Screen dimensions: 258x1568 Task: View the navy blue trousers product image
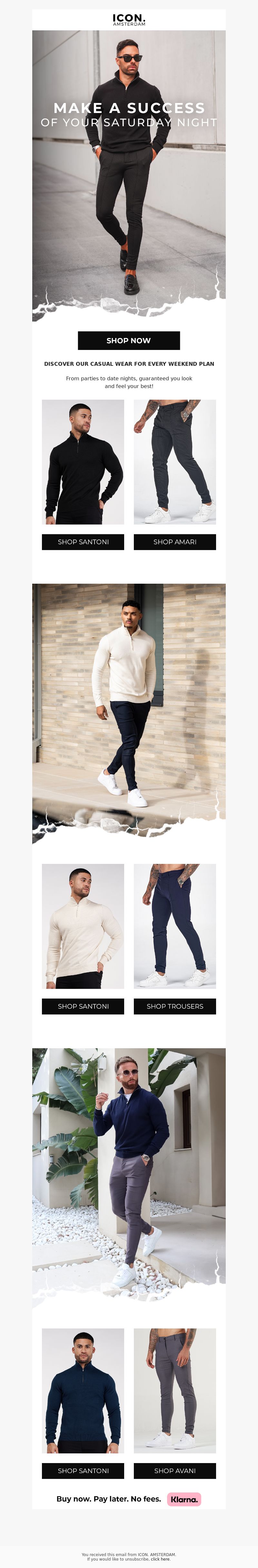175,926
